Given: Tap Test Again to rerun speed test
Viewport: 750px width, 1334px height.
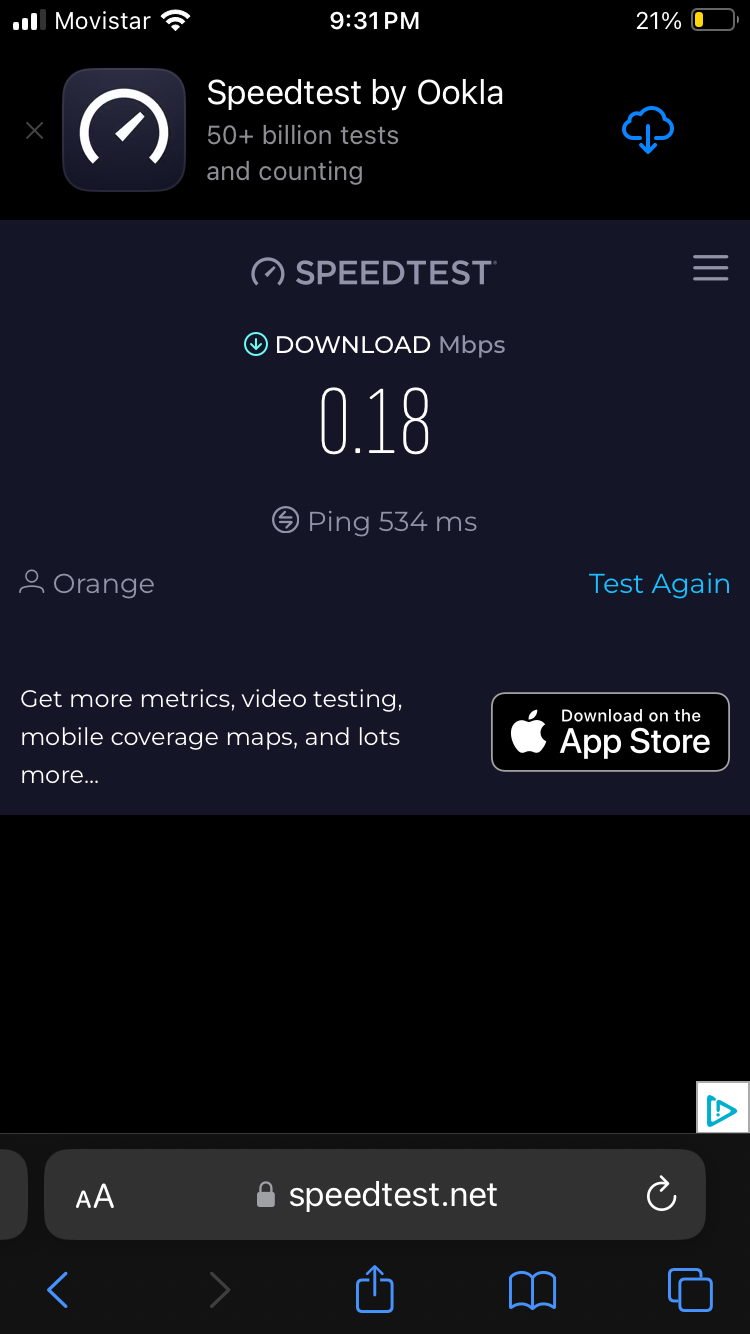Looking at the screenshot, I should pyautogui.click(x=659, y=584).
